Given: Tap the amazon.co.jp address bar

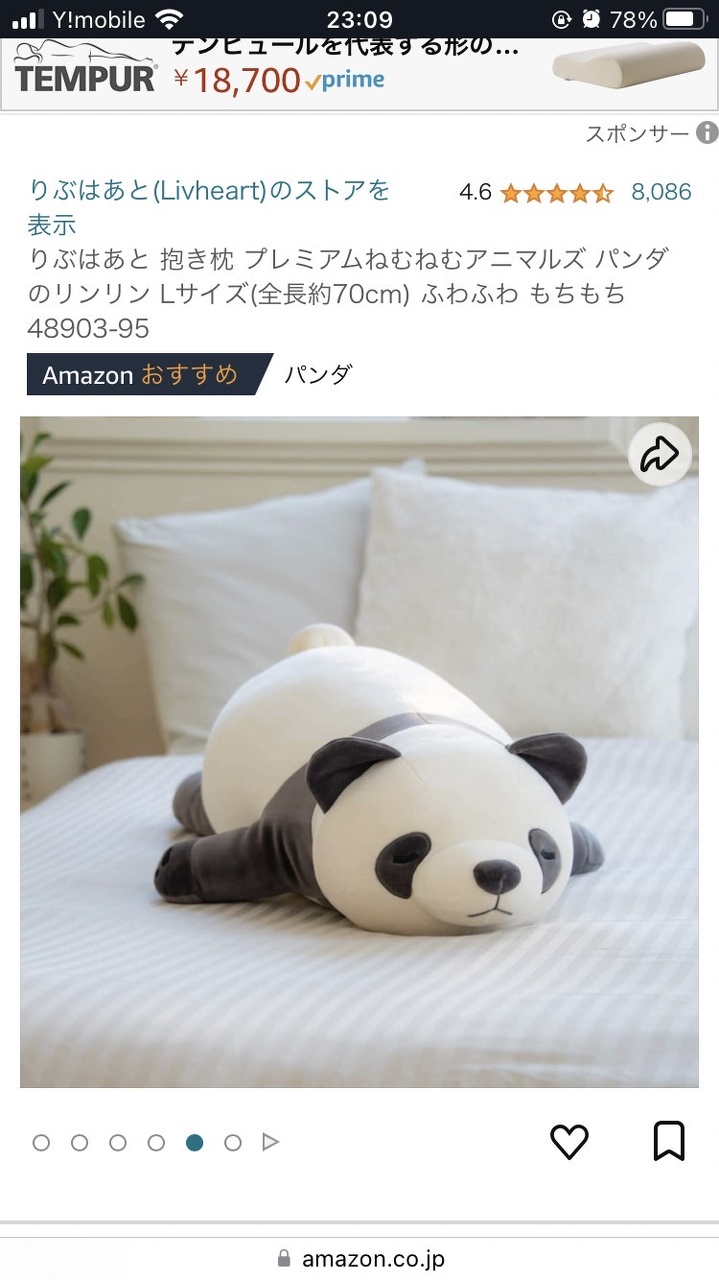Looking at the screenshot, I should [x=360, y=1258].
